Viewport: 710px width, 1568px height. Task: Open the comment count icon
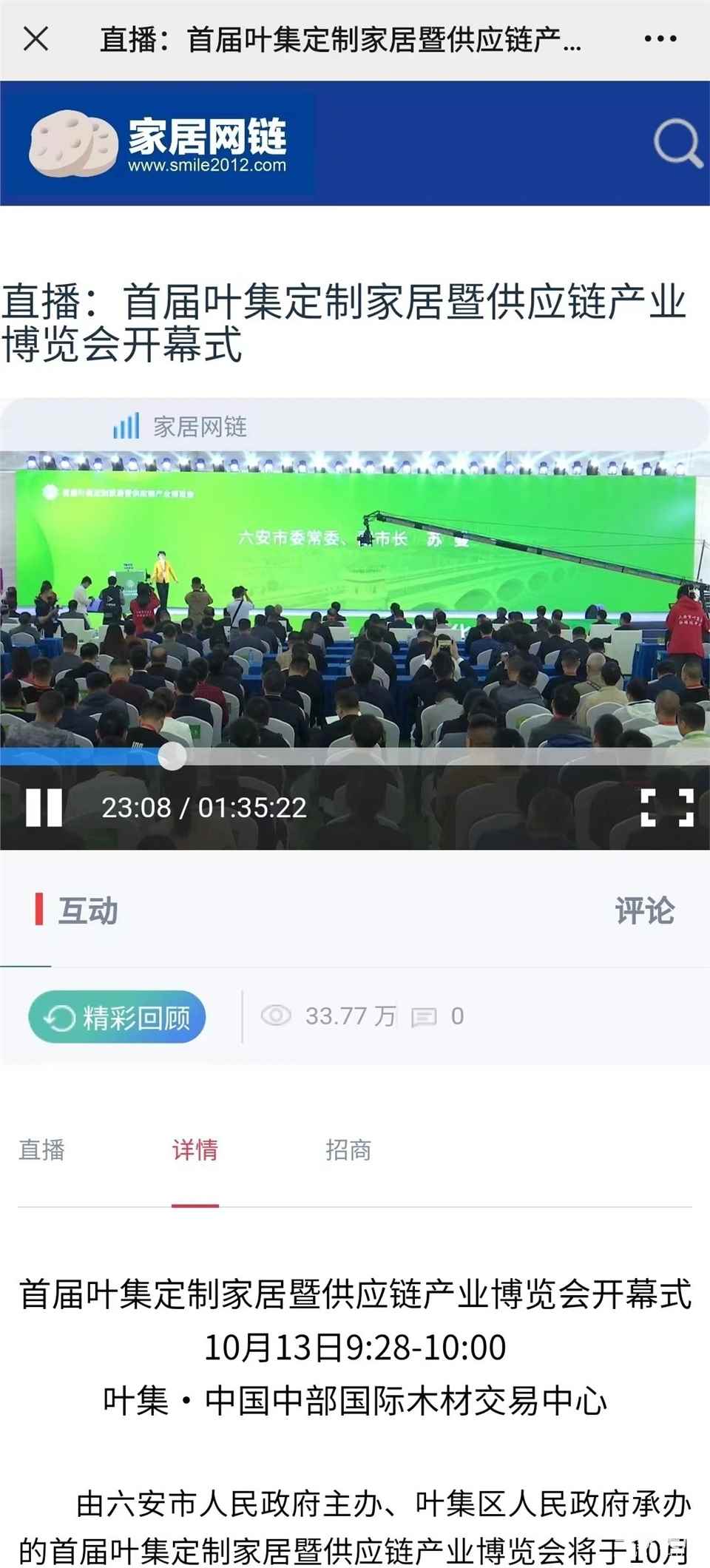[425, 1017]
